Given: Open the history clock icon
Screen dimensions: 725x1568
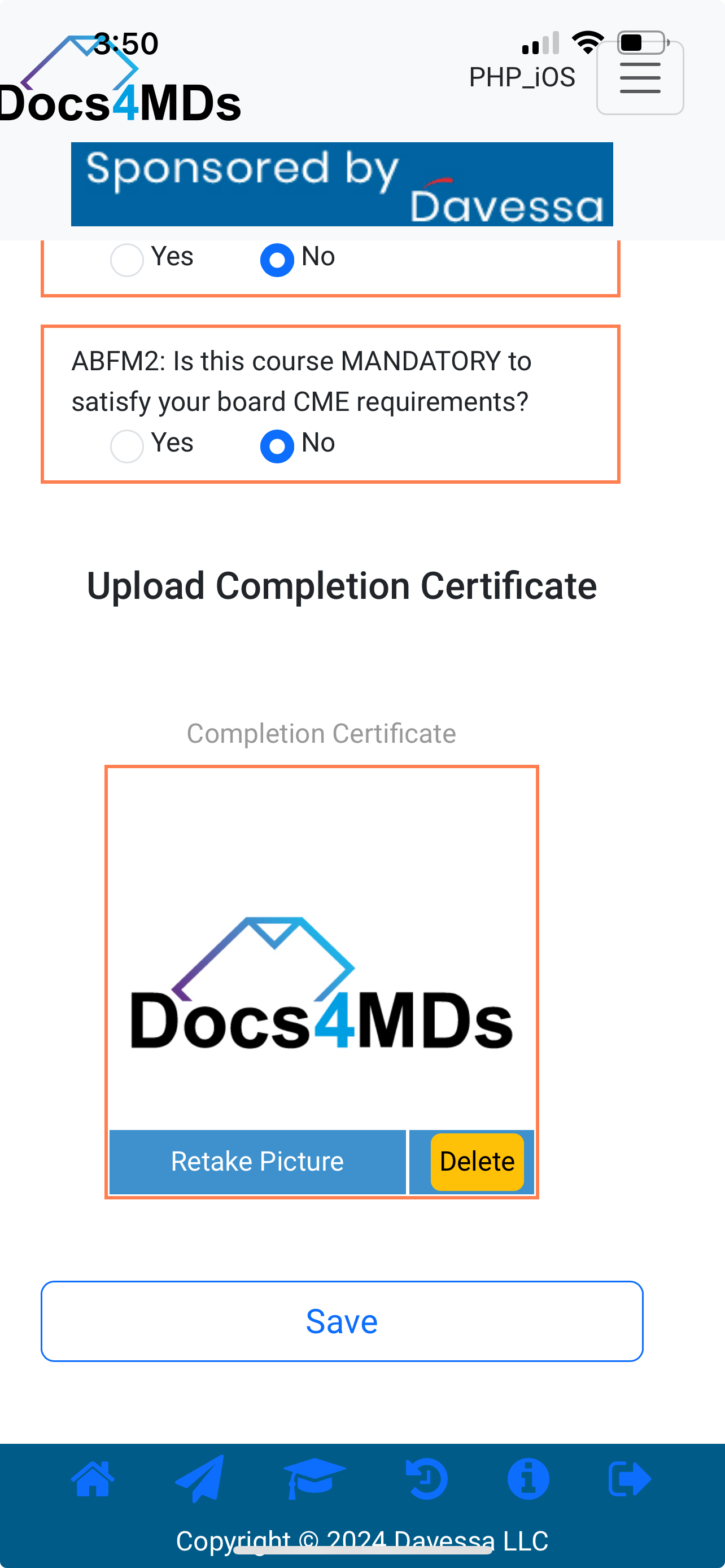Looking at the screenshot, I should tap(427, 1479).
